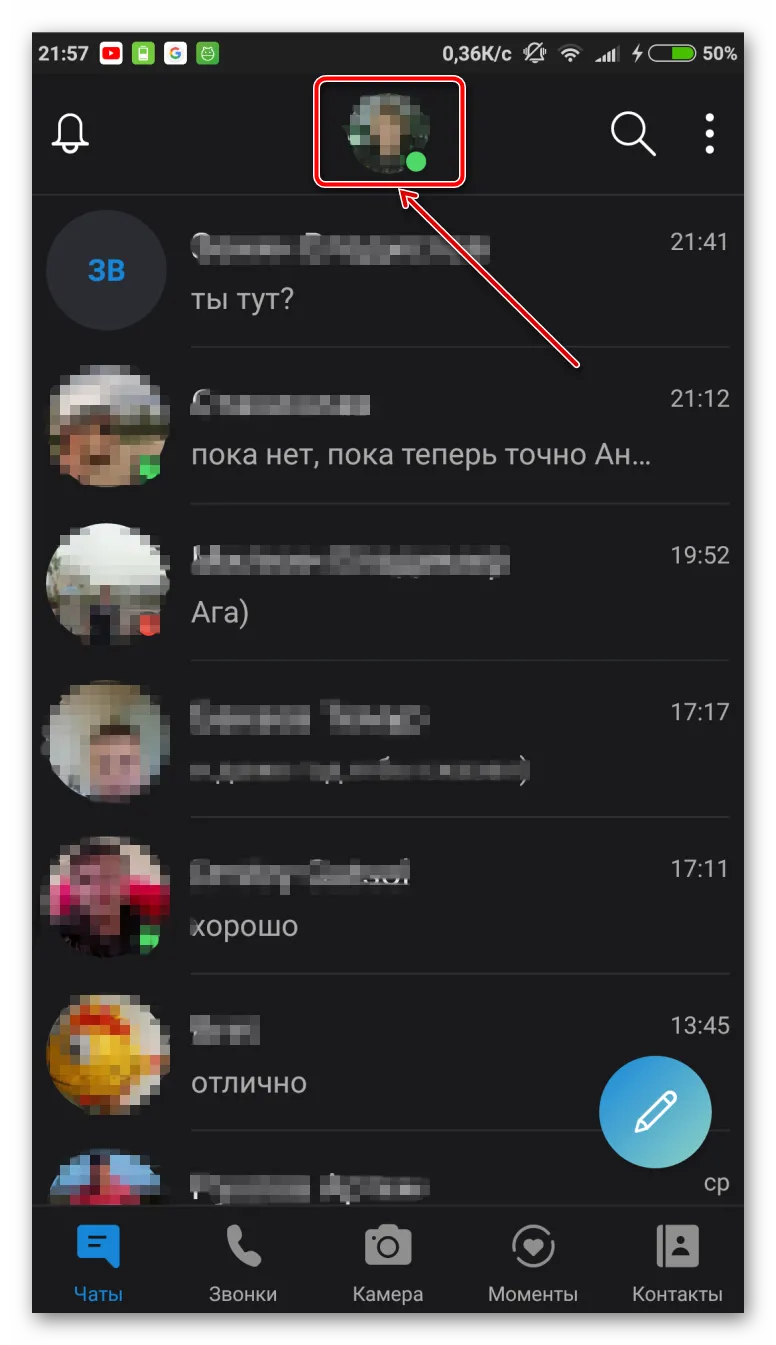The height and width of the screenshot is (1345, 776).
Task: Switch to the Камера tab
Action: [388, 1262]
